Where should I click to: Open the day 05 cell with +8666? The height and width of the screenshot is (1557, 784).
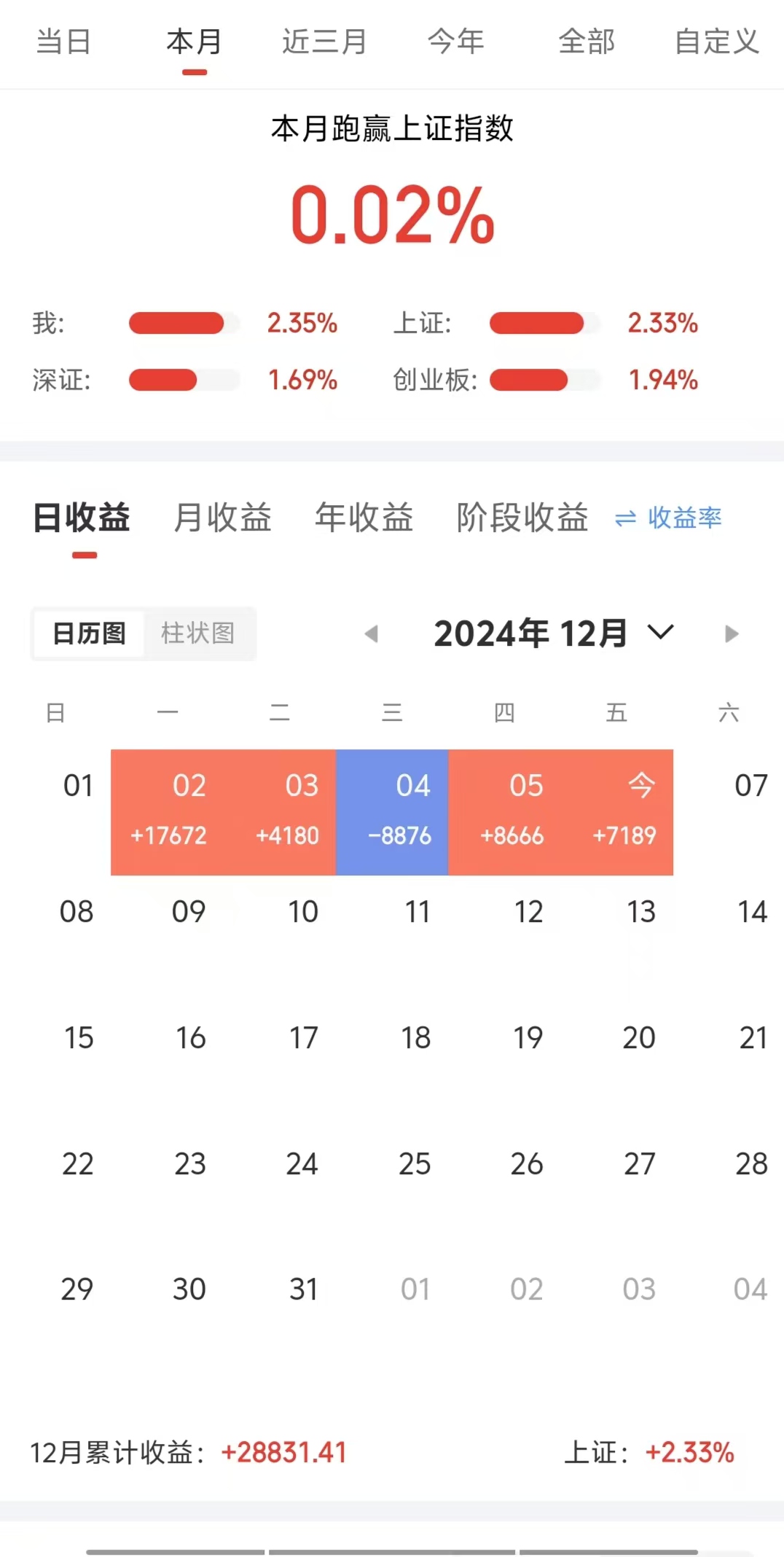504,812
